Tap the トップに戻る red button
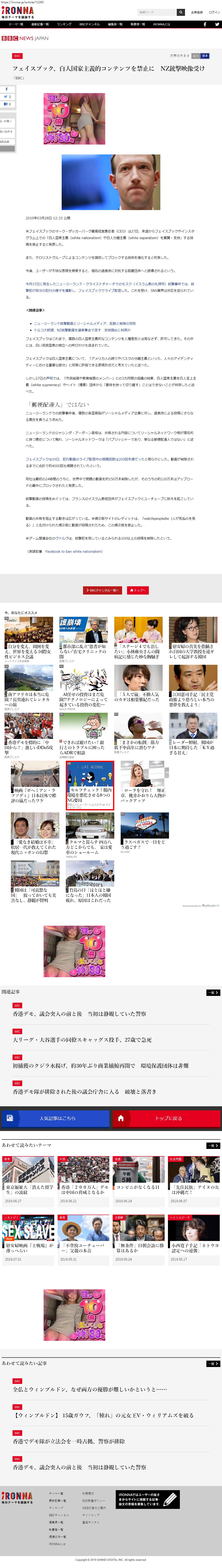 point(167,1118)
